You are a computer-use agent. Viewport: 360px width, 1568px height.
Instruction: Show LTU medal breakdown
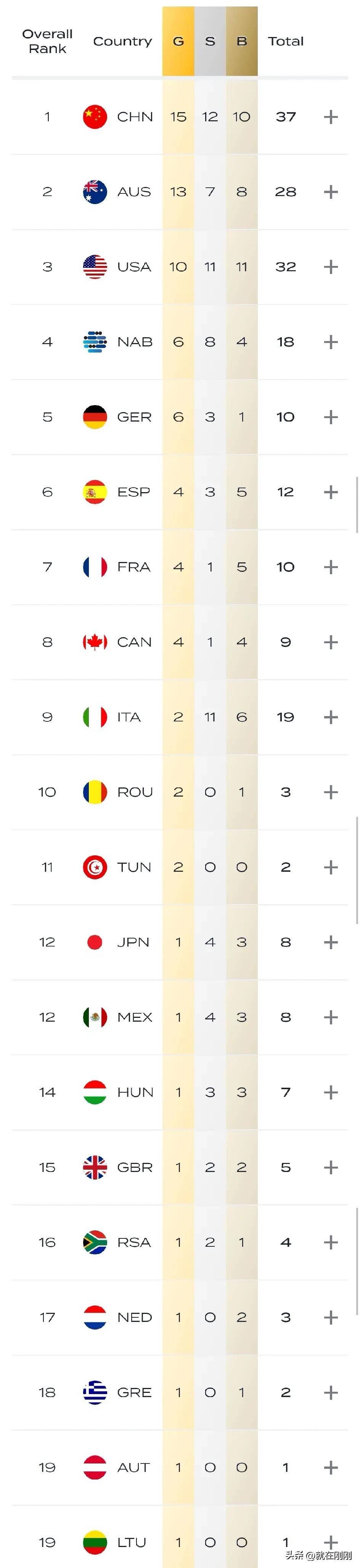(330, 1541)
